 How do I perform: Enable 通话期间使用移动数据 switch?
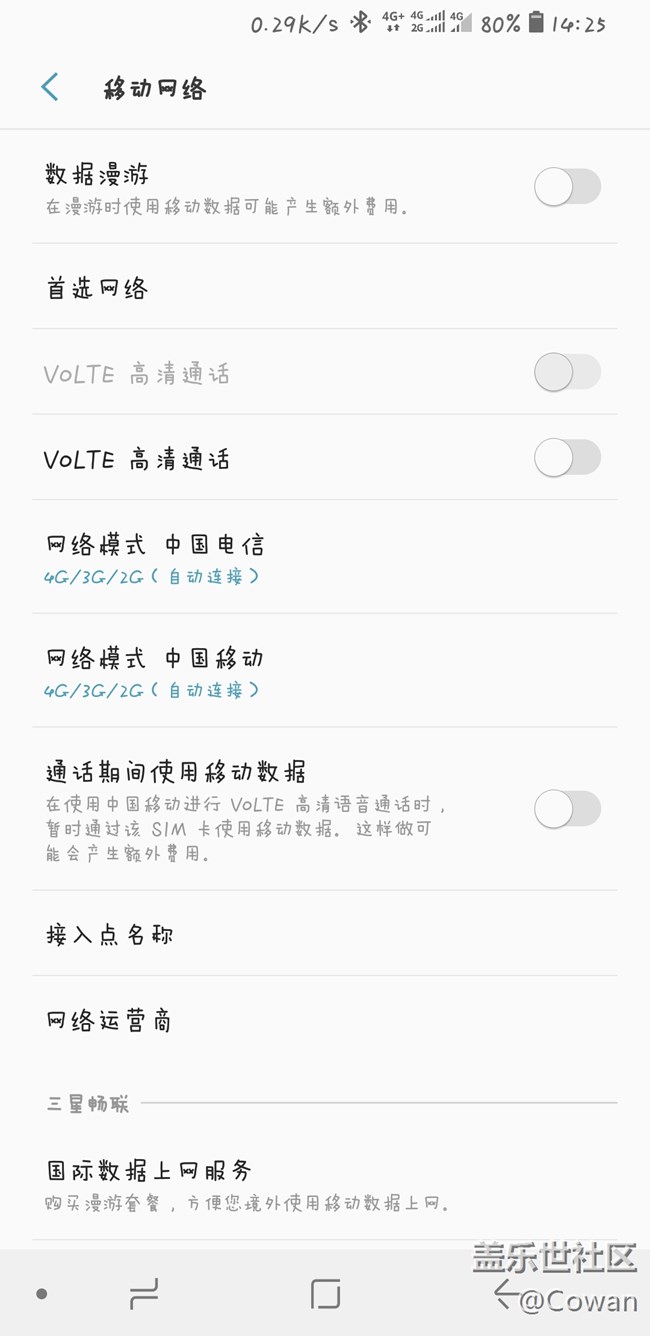pos(567,809)
